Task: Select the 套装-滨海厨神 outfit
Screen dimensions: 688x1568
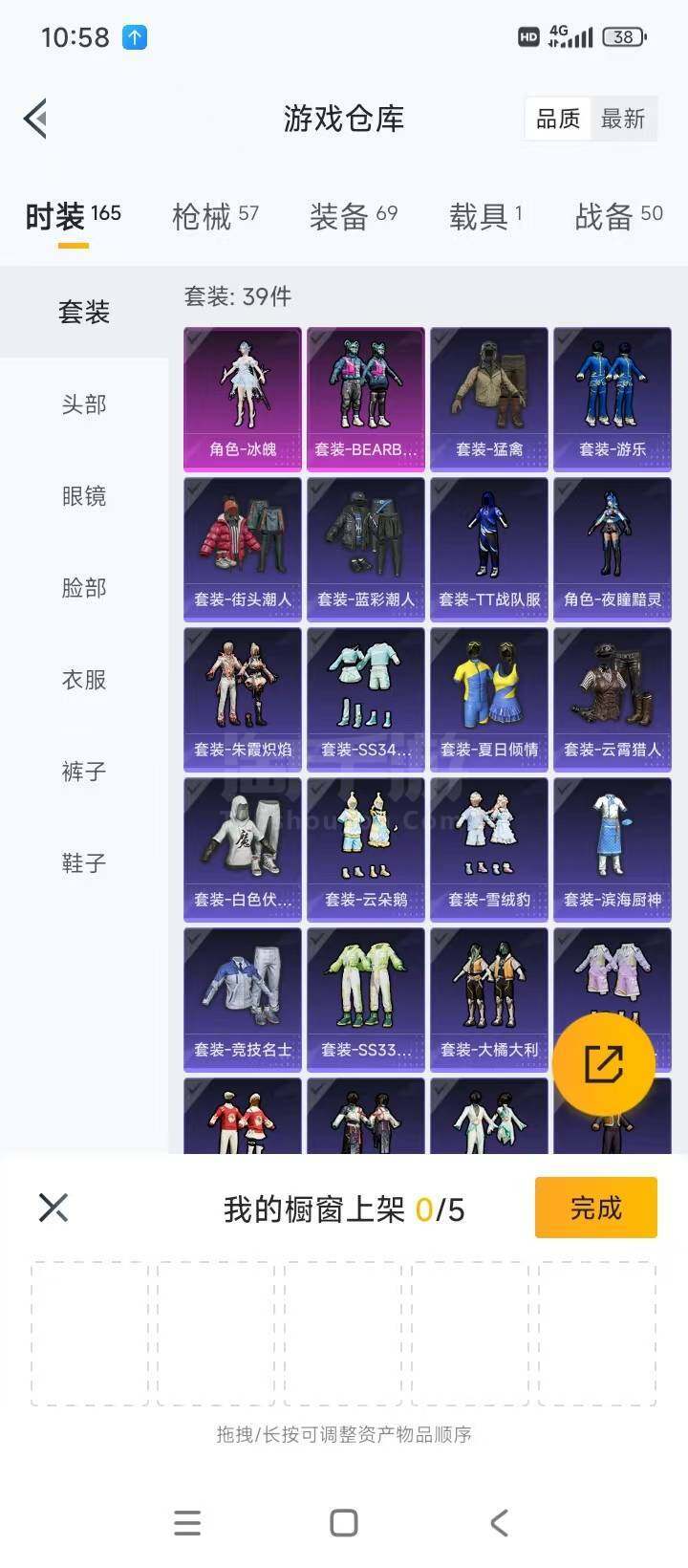Action: point(613,850)
